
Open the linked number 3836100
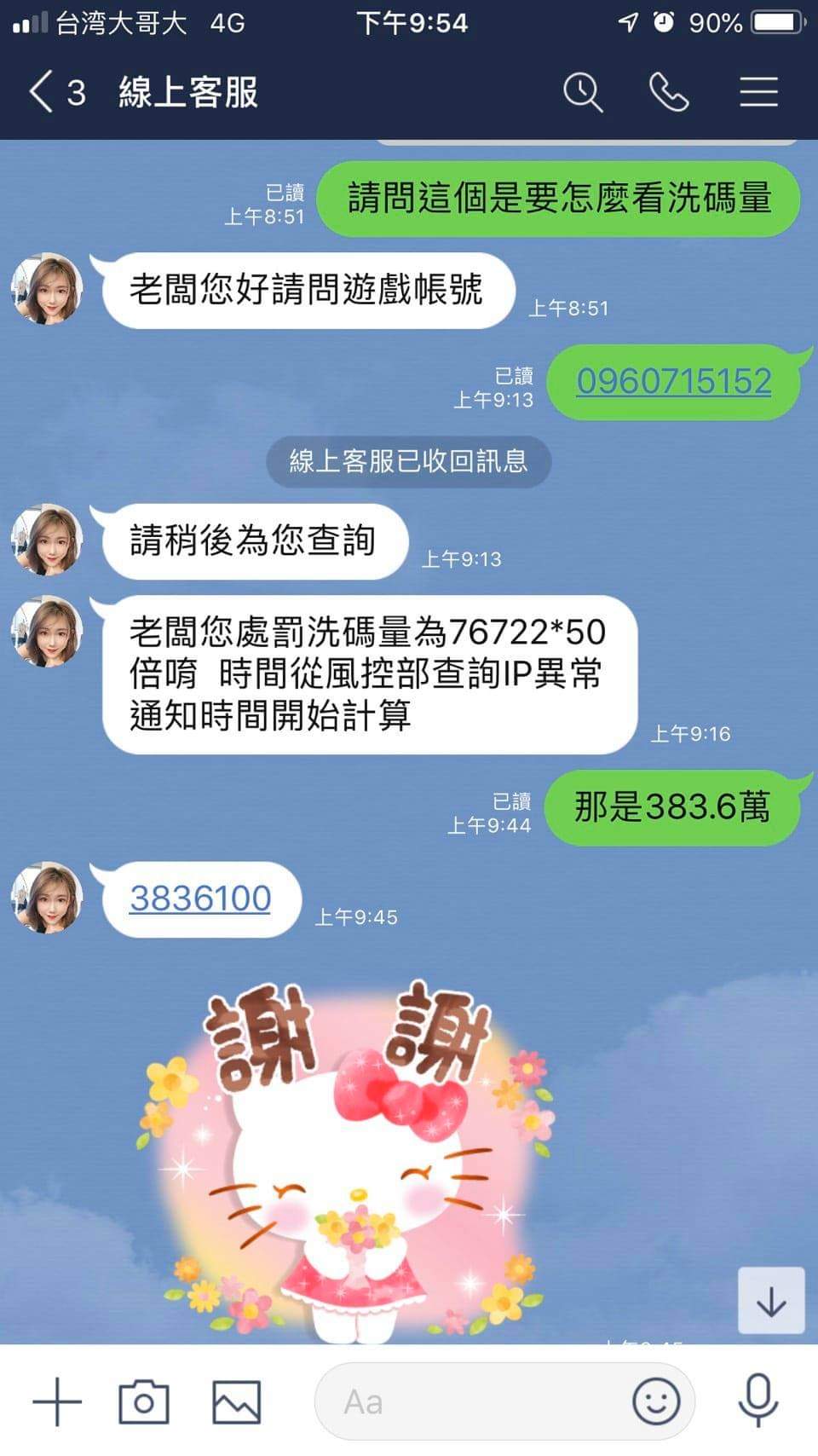pos(200,898)
